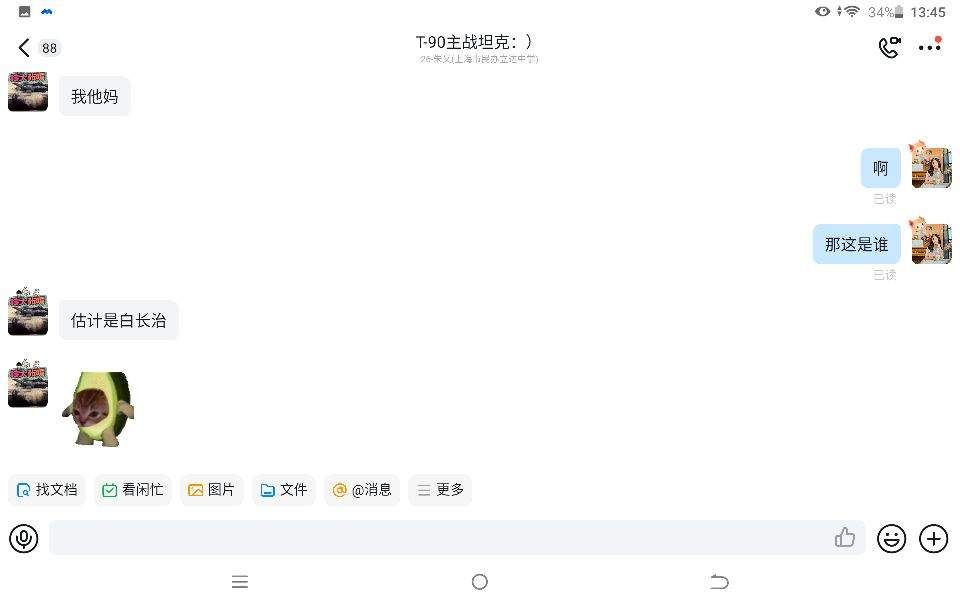
Task: Open the plus attachments panel
Action: [933, 539]
